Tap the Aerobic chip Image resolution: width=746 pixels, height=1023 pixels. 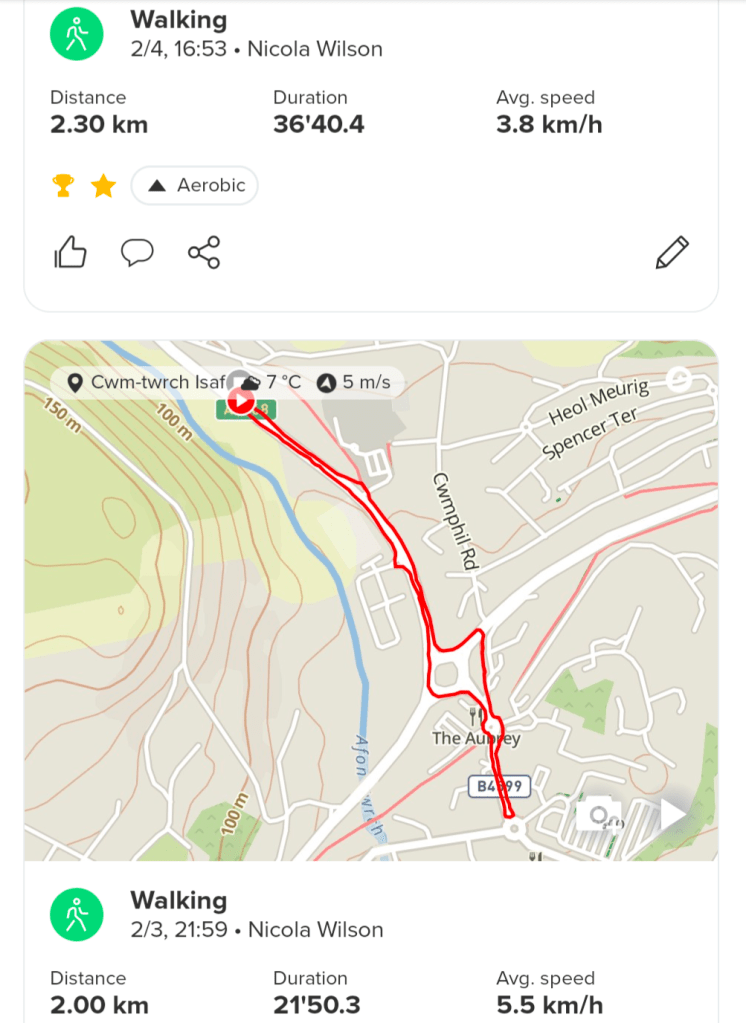[195, 185]
